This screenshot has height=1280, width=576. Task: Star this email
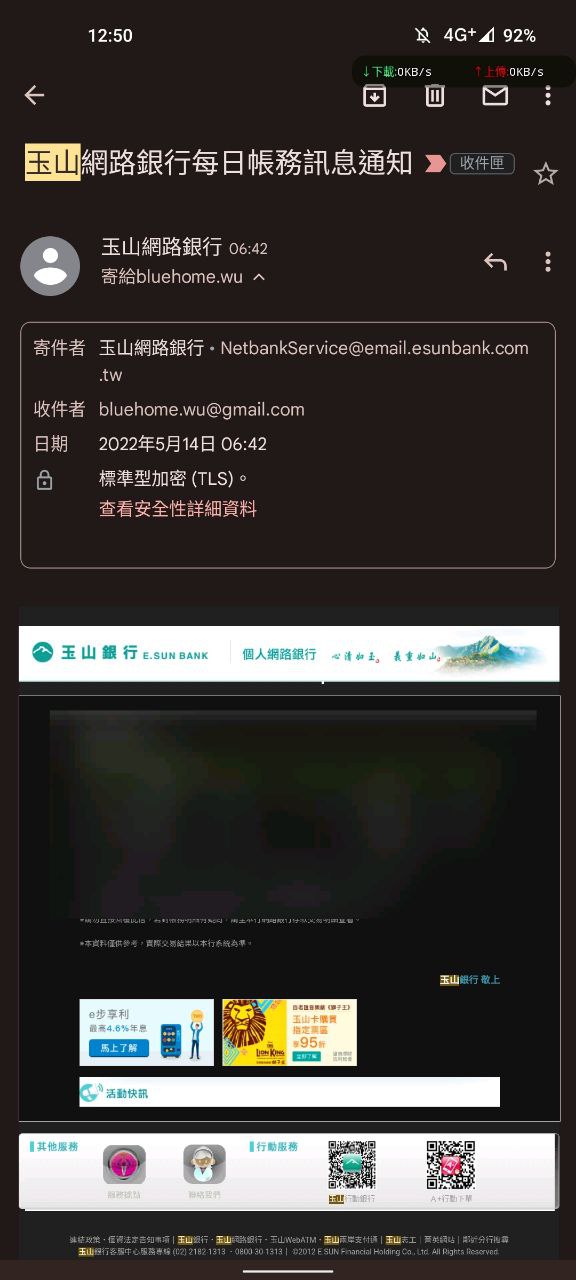coord(545,174)
